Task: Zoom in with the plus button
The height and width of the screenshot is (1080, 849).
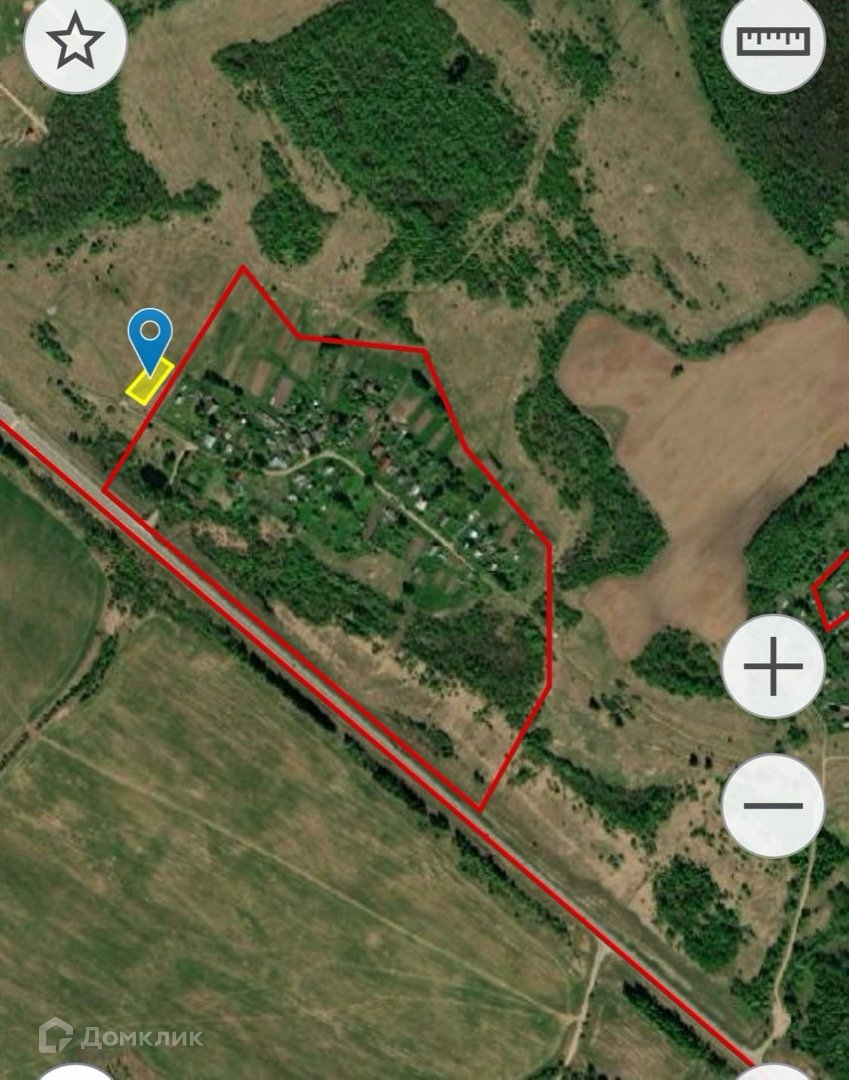Action: pyautogui.click(x=773, y=666)
